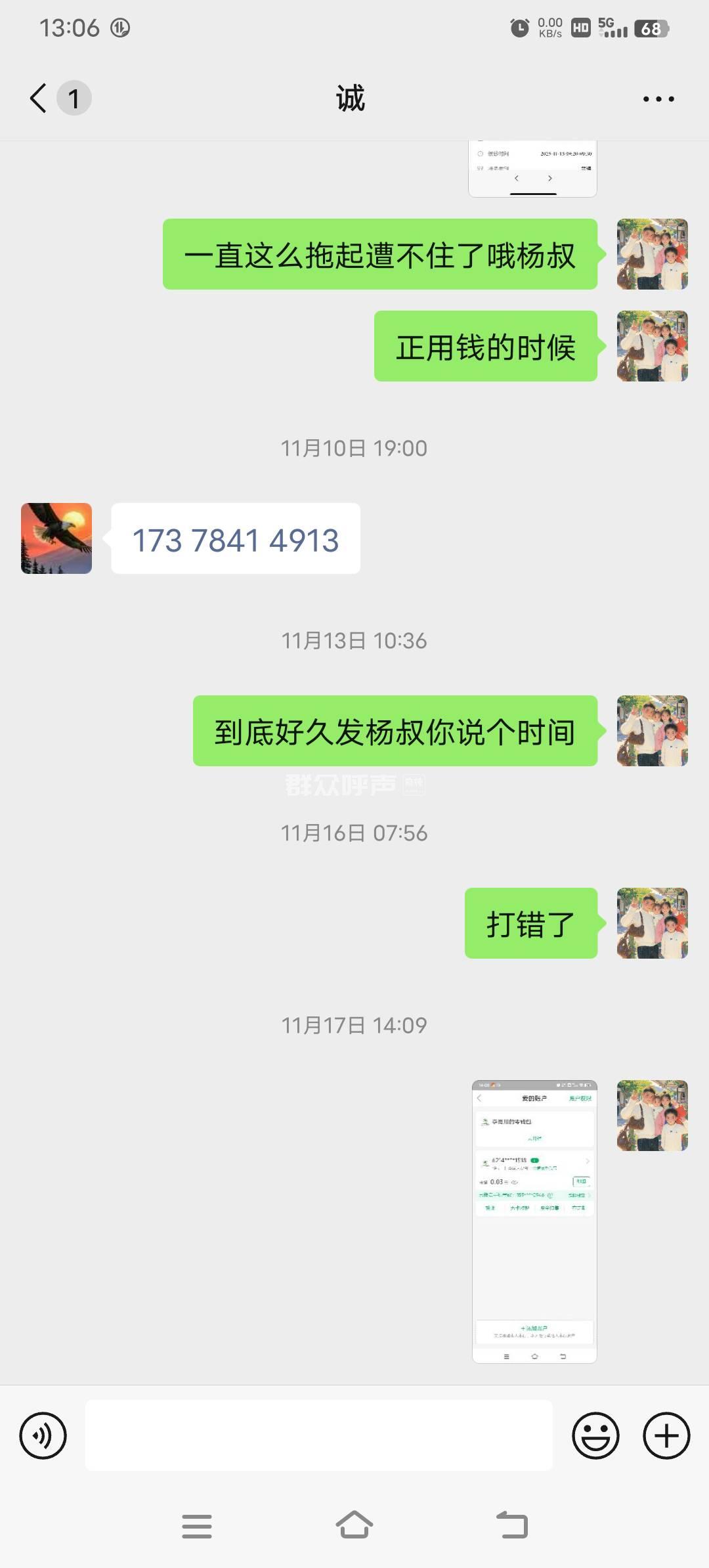Open the eagle avatar contact profile
Screen dimensions: 709x1568
56,538
